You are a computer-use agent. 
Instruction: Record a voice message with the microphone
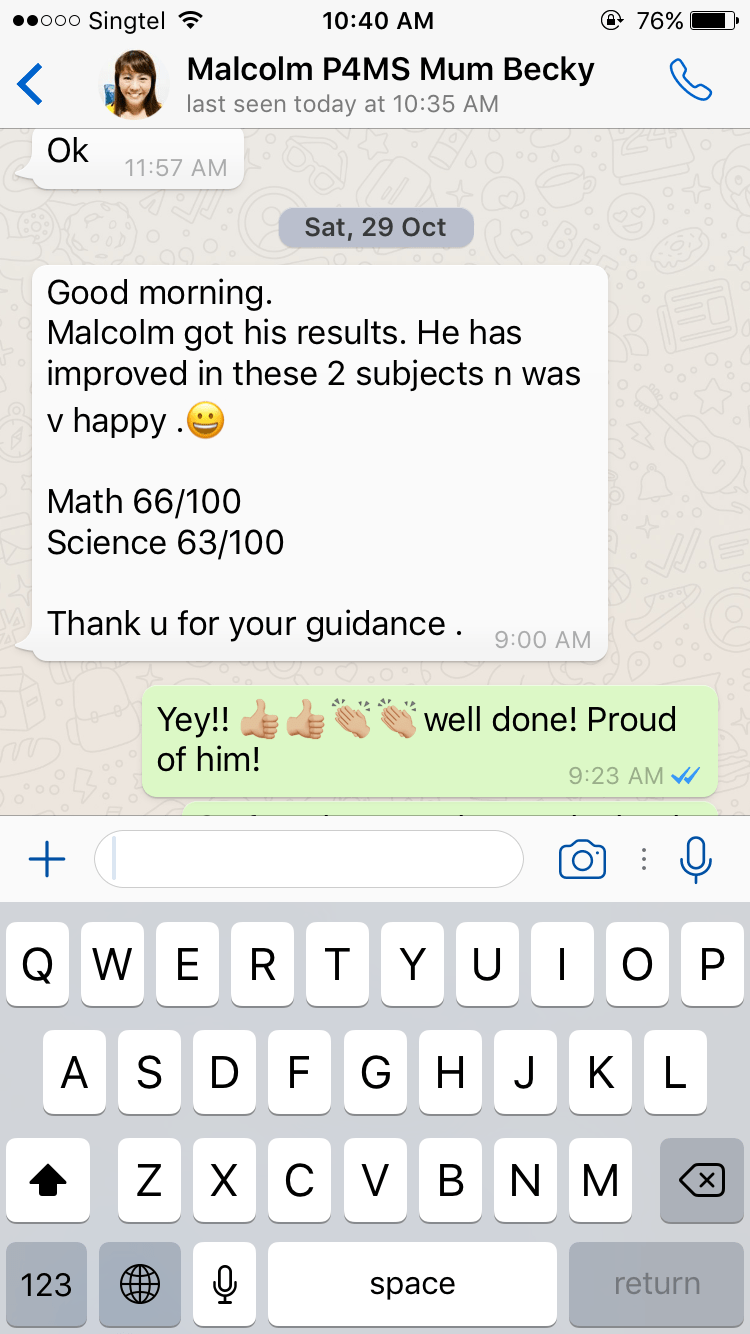[x=695, y=859]
